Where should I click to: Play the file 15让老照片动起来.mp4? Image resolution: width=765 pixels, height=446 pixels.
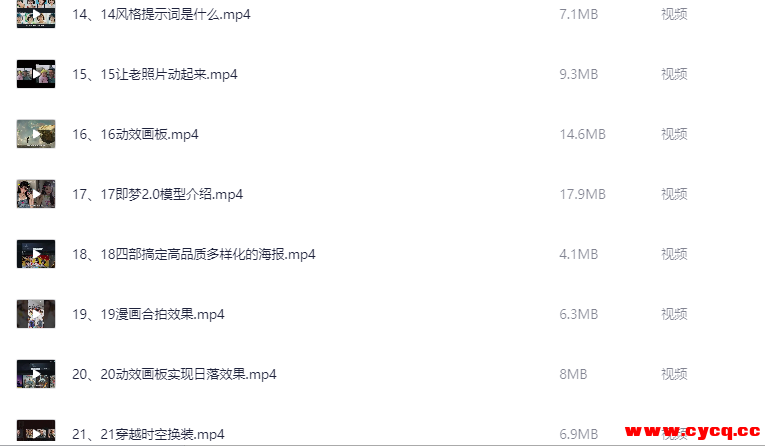pos(154,74)
